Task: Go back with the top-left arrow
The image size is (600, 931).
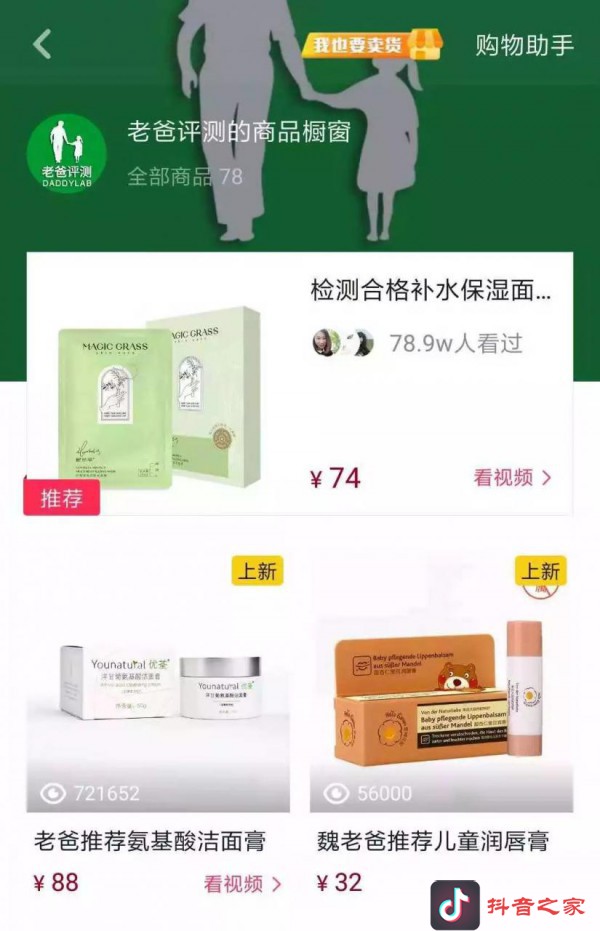Action: click(42, 44)
